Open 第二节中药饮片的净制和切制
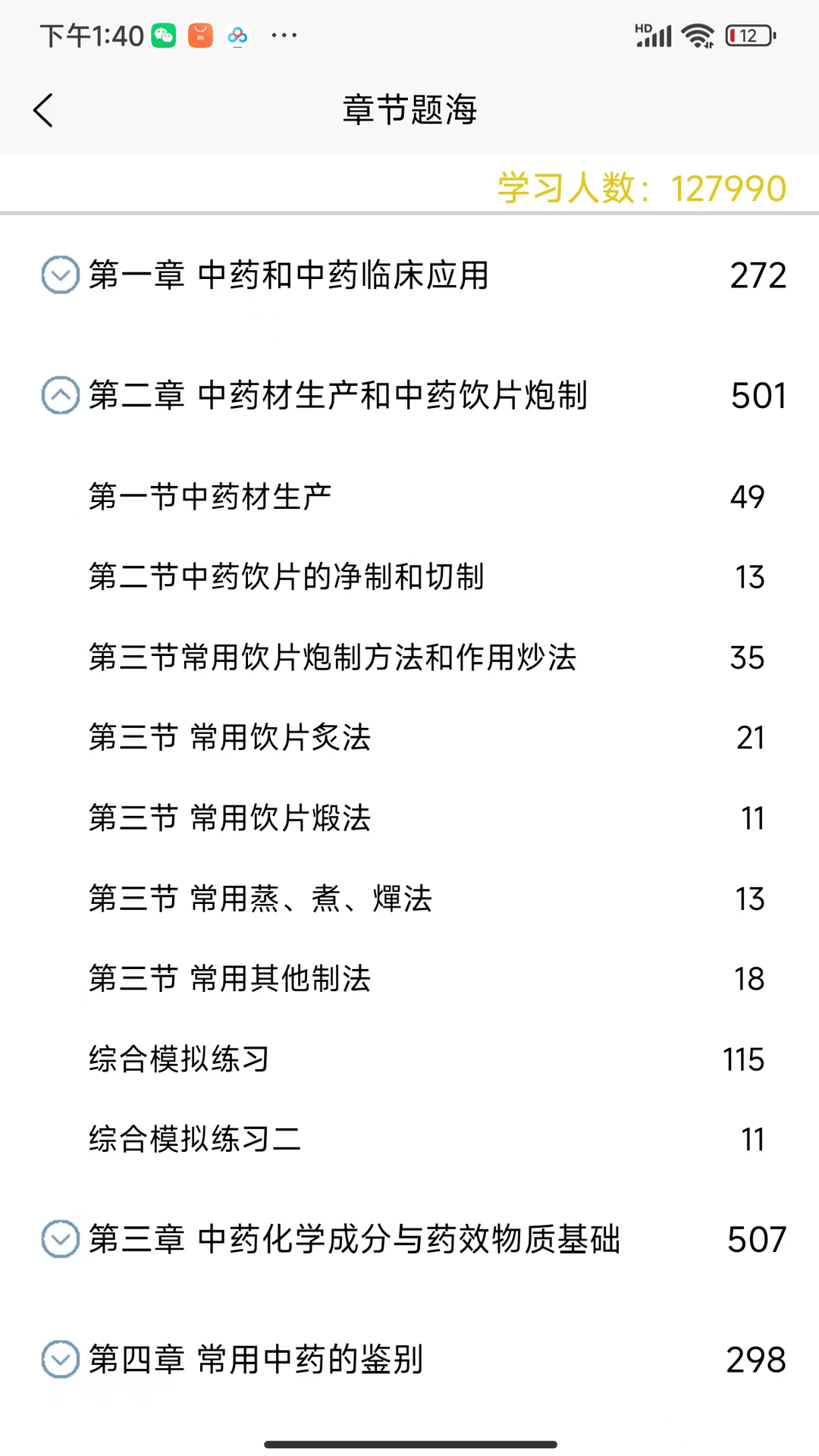This screenshot has height=1456, width=819. click(x=286, y=577)
